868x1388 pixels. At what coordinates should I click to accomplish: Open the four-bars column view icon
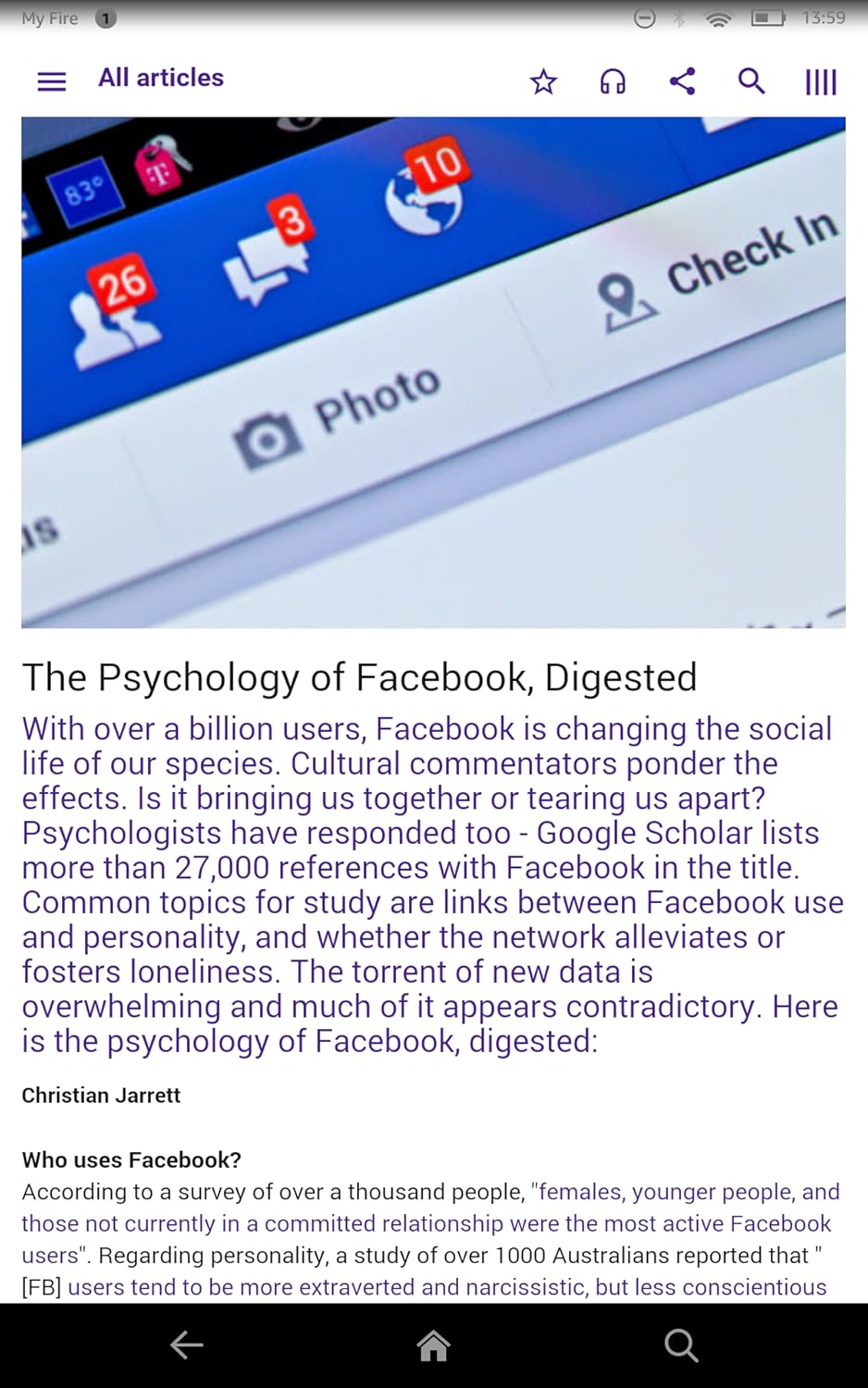click(x=821, y=81)
